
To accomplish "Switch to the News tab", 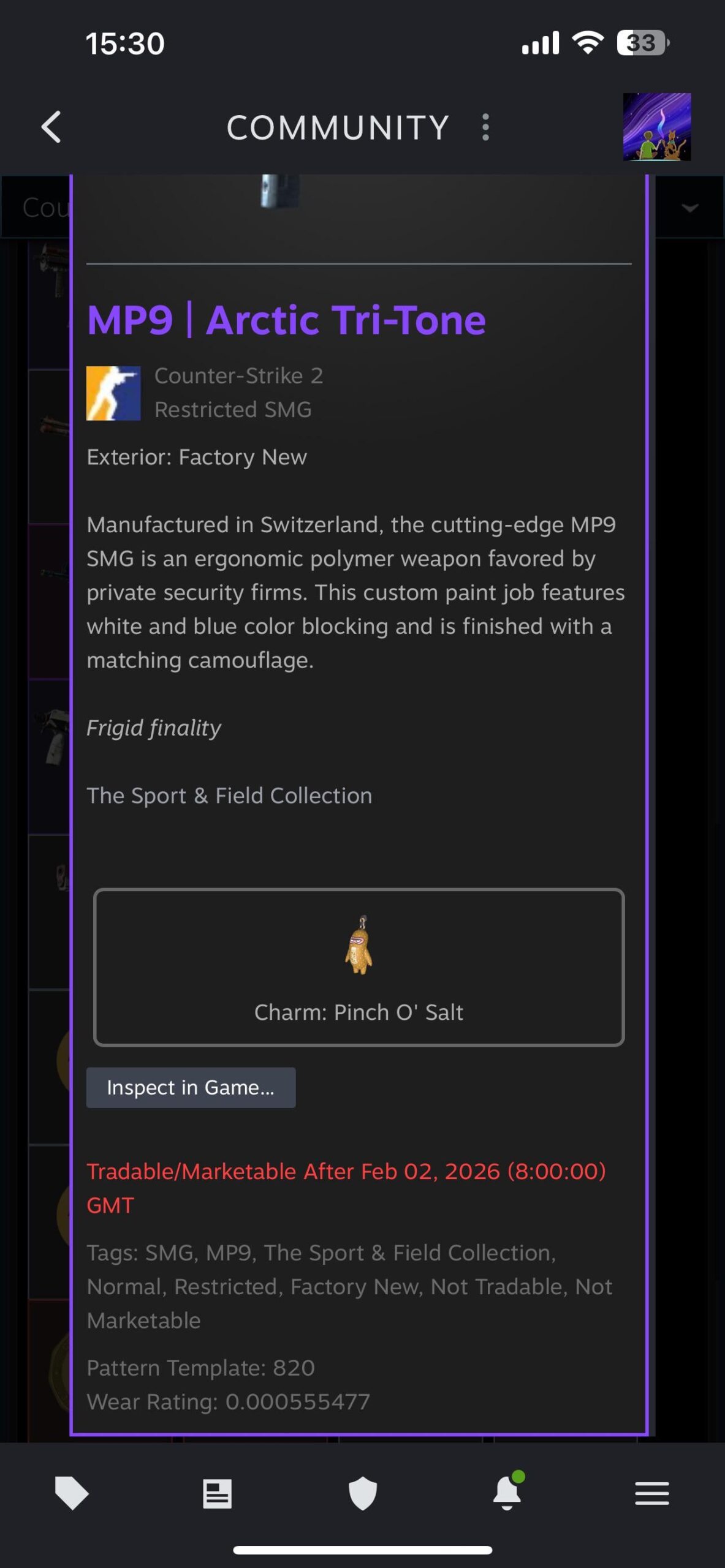I will [217, 1493].
